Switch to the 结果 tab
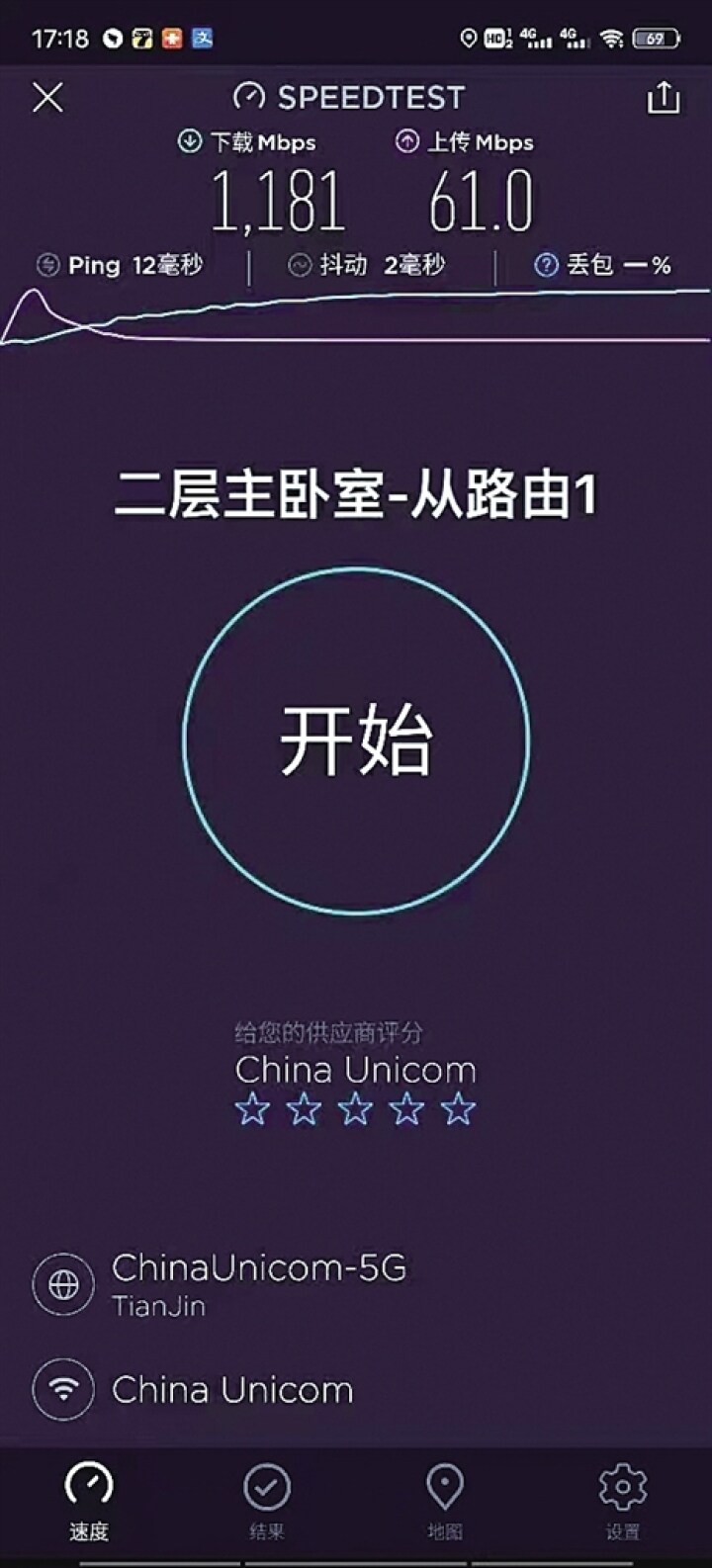Image resolution: width=712 pixels, height=1568 pixels. [266, 1501]
